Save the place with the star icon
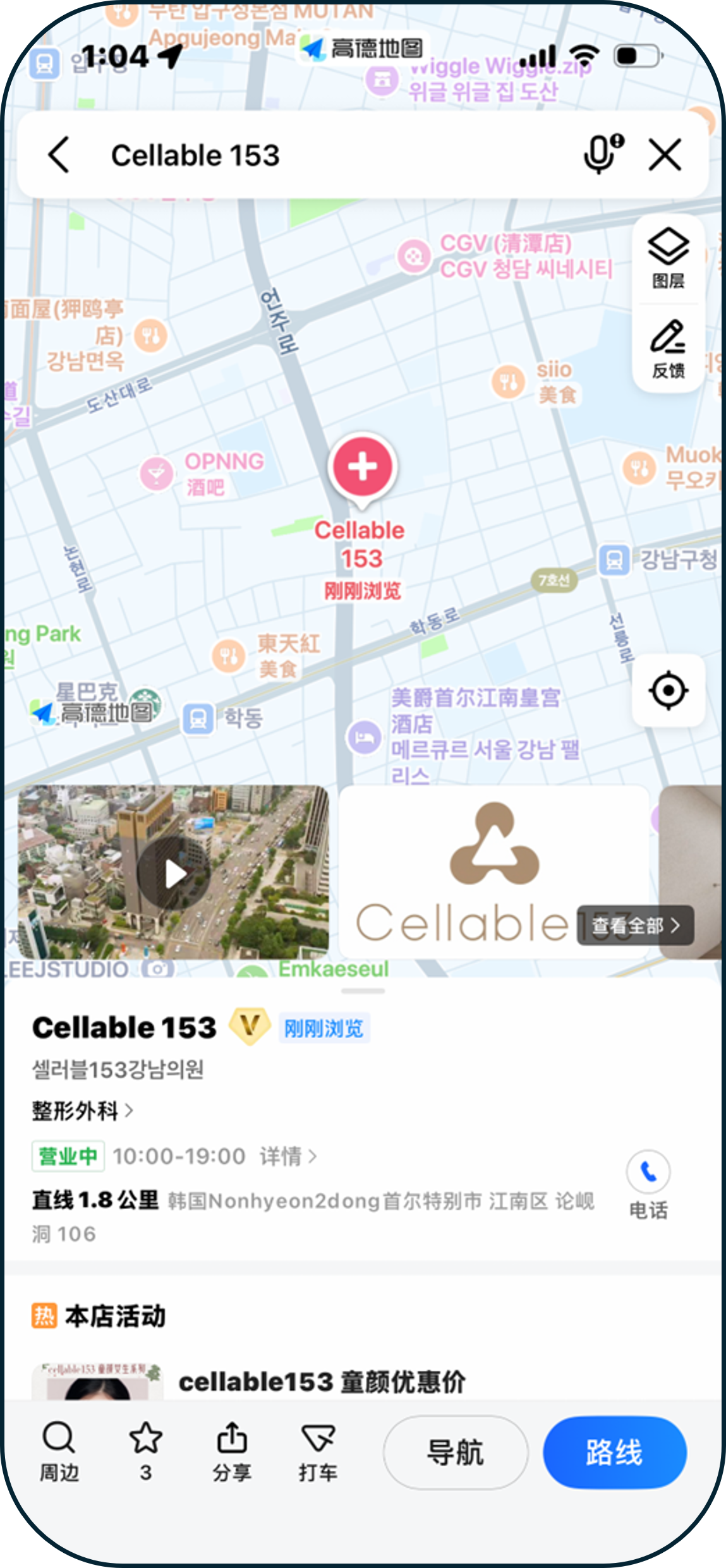 point(145,1452)
